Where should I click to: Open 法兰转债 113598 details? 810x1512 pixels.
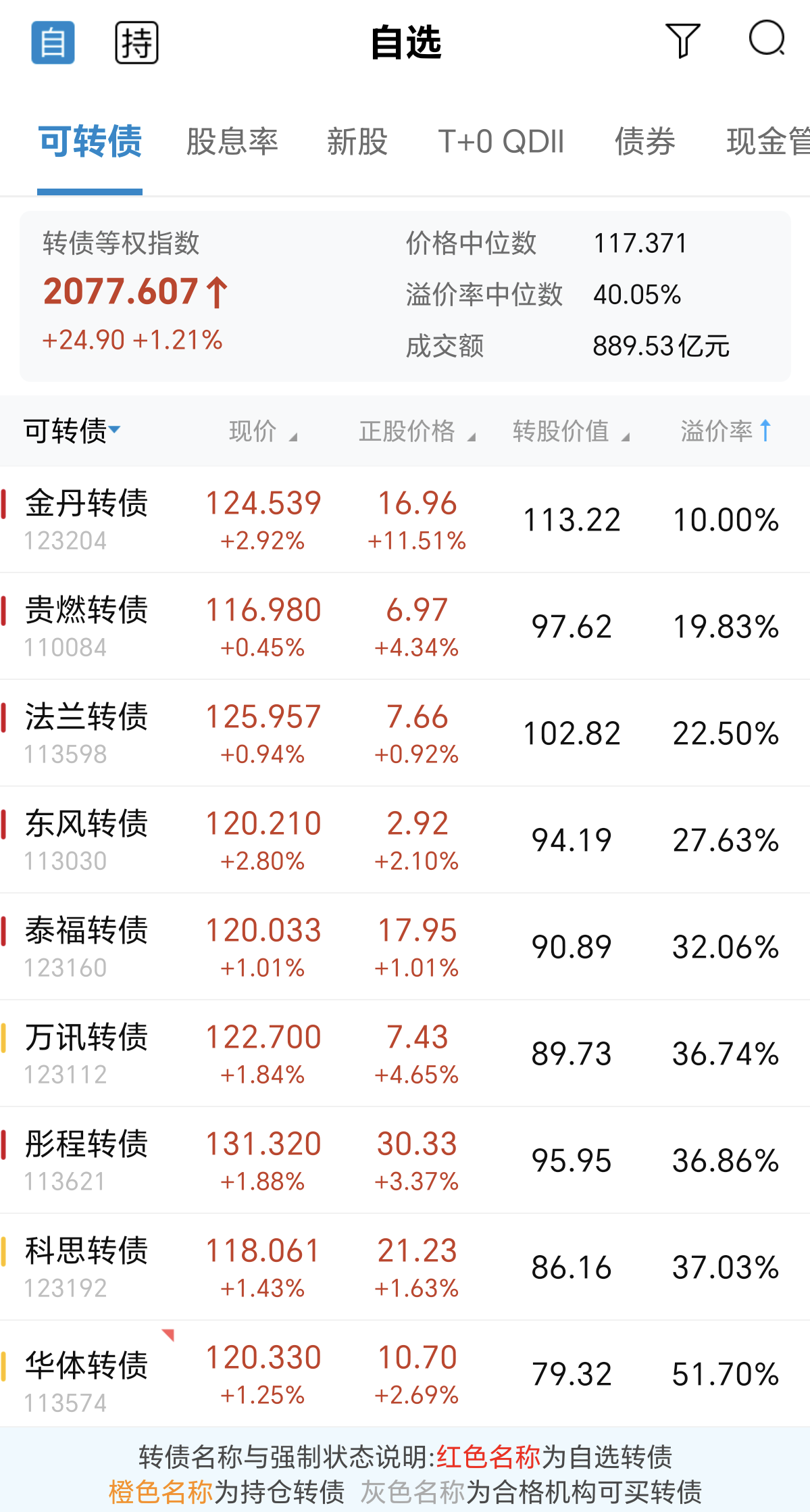(x=86, y=733)
